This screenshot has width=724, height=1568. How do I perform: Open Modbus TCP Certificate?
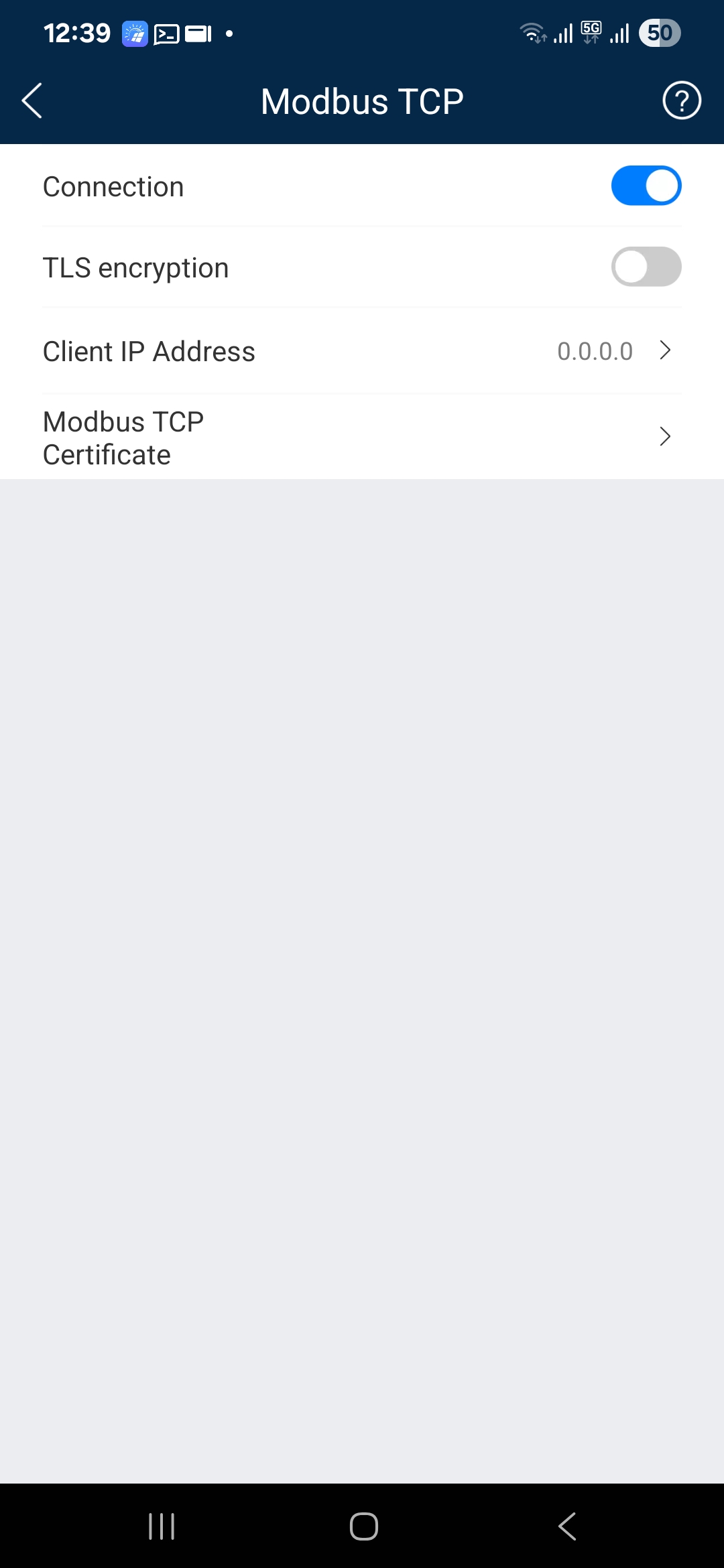(x=362, y=437)
